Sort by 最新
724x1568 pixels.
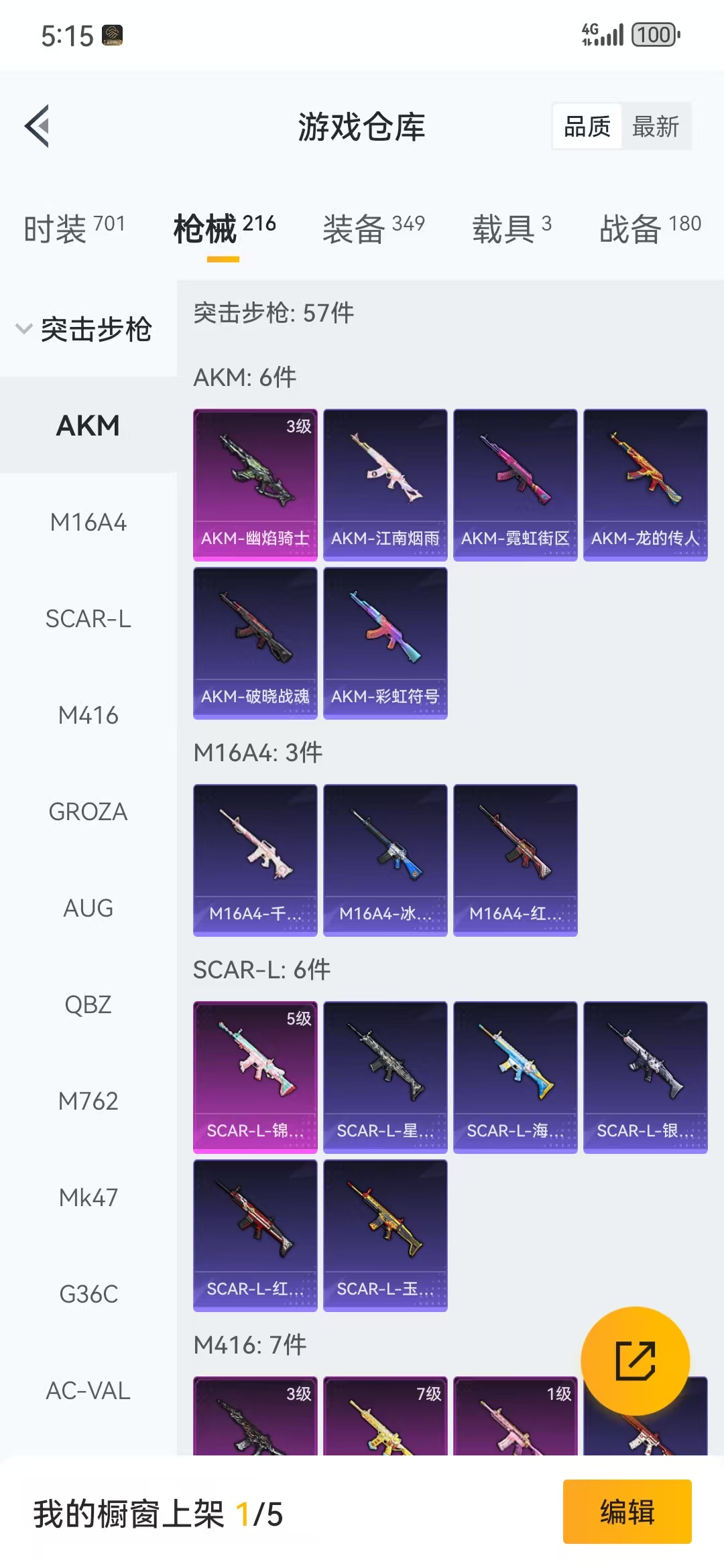click(x=656, y=126)
